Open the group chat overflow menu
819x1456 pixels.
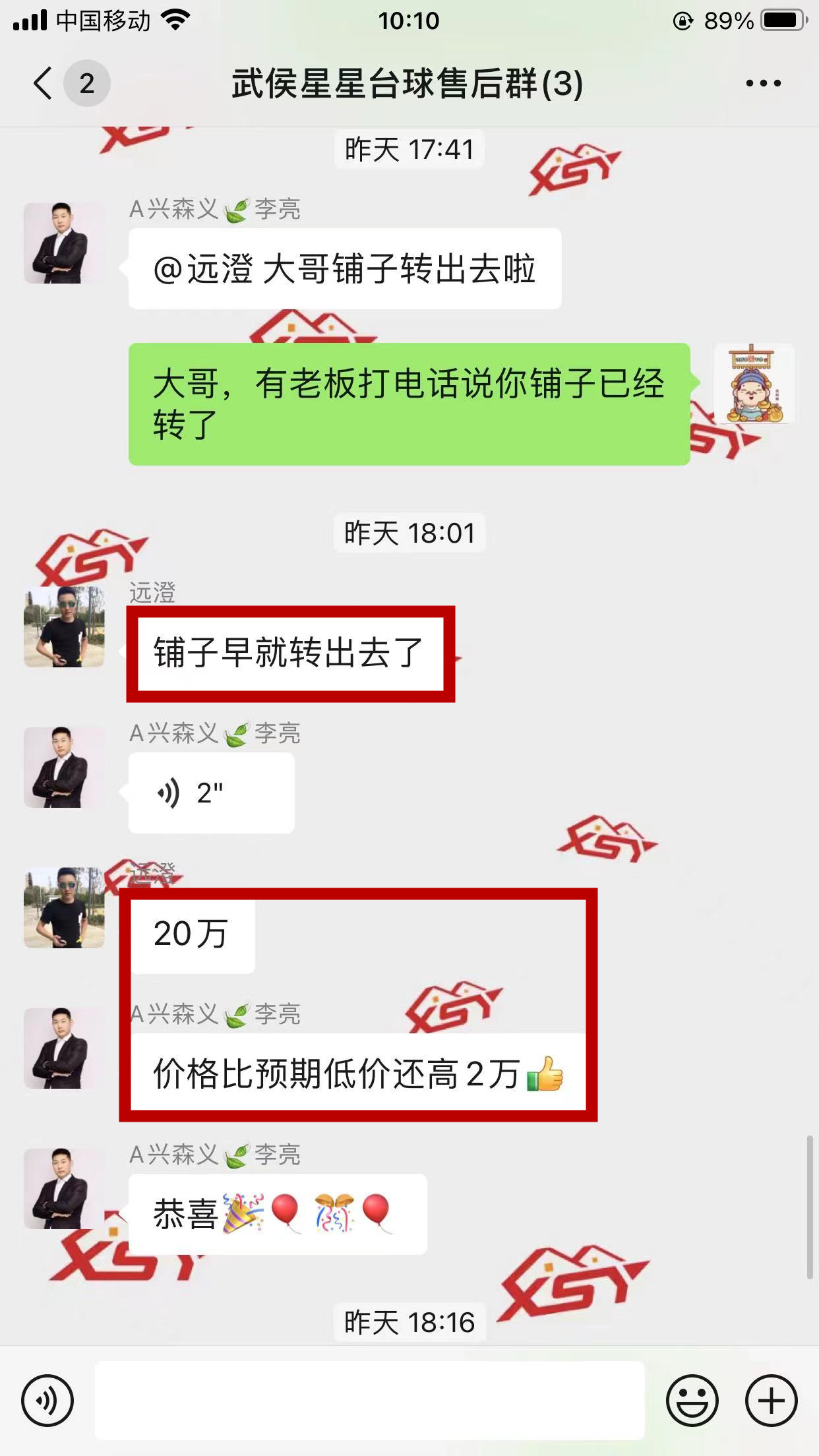tap(763, 84)
